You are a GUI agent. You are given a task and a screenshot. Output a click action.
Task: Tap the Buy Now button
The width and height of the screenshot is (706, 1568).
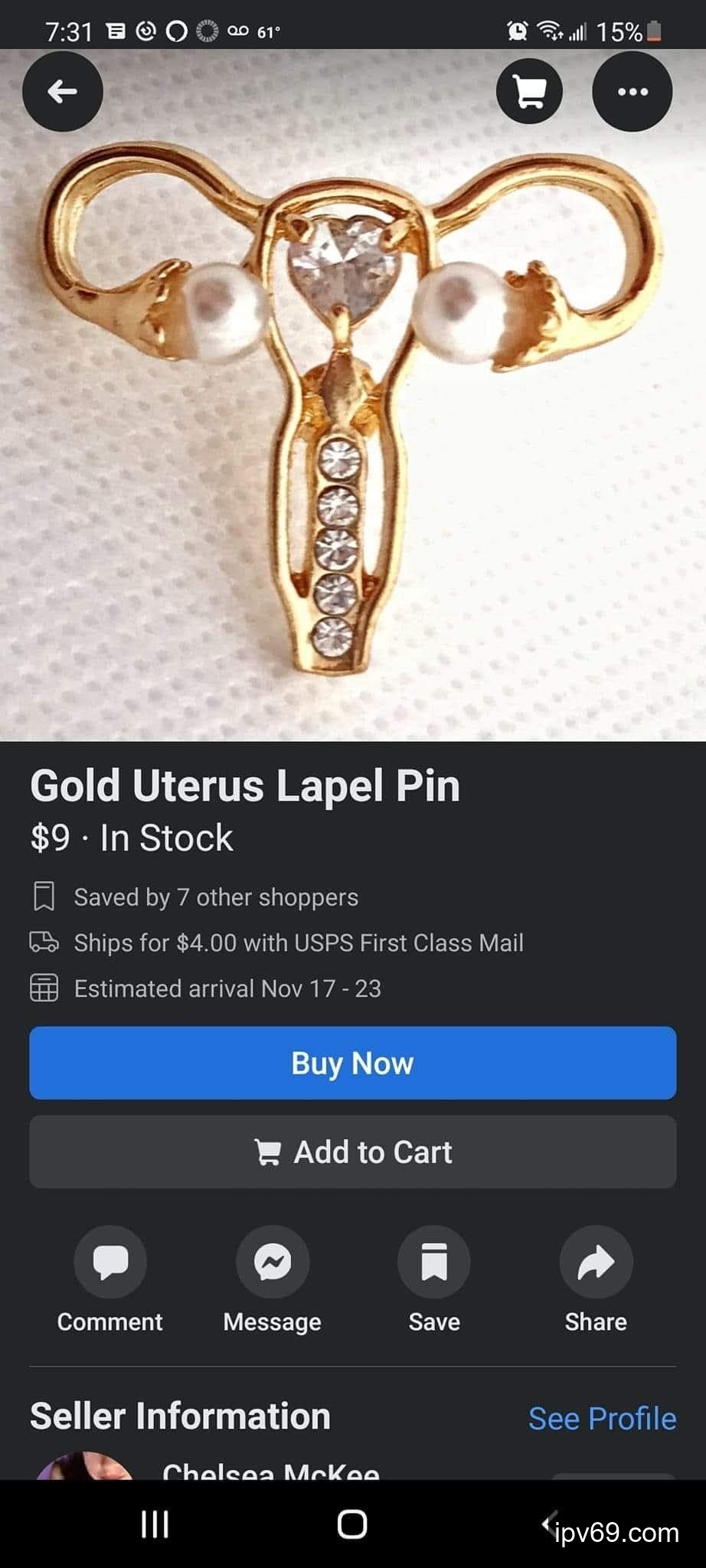352,1063
